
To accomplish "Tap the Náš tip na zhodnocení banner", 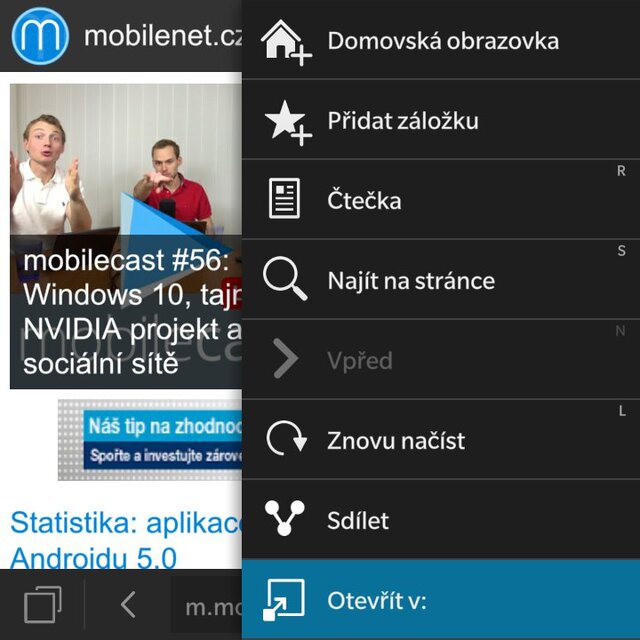I will pyautogui.click(x=150, y=438).
